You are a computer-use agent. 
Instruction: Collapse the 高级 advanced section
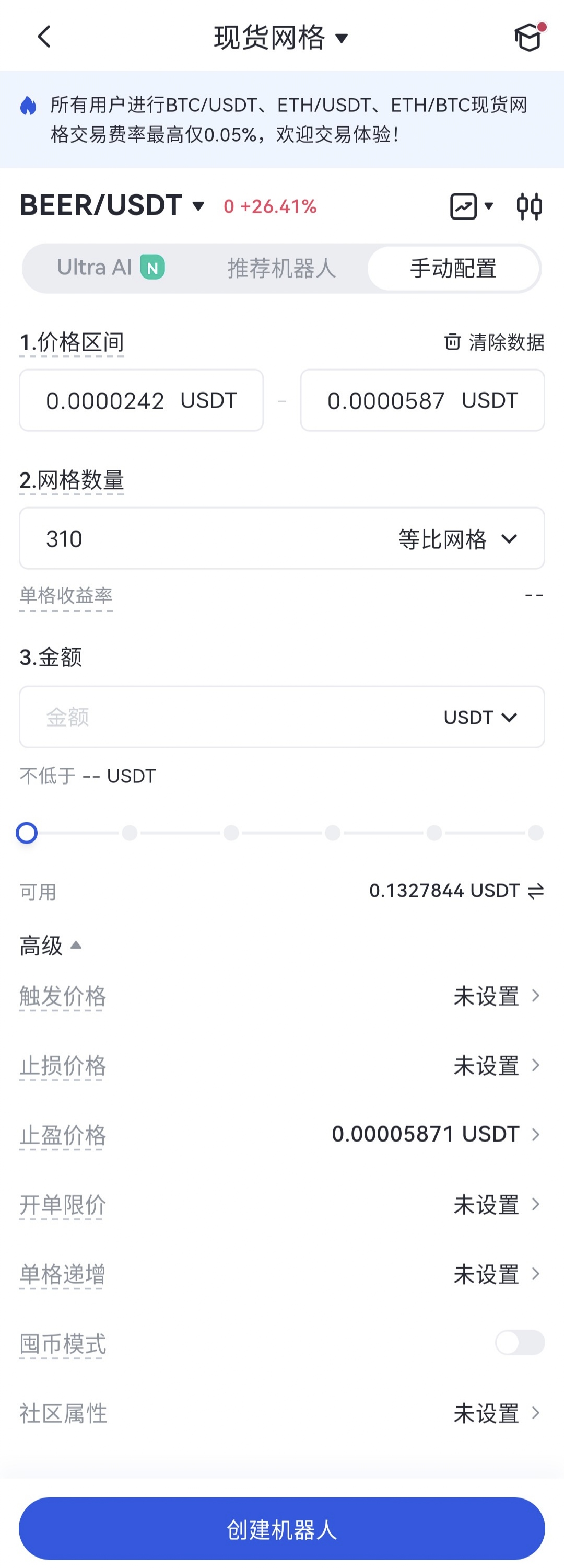pos(51,946)
